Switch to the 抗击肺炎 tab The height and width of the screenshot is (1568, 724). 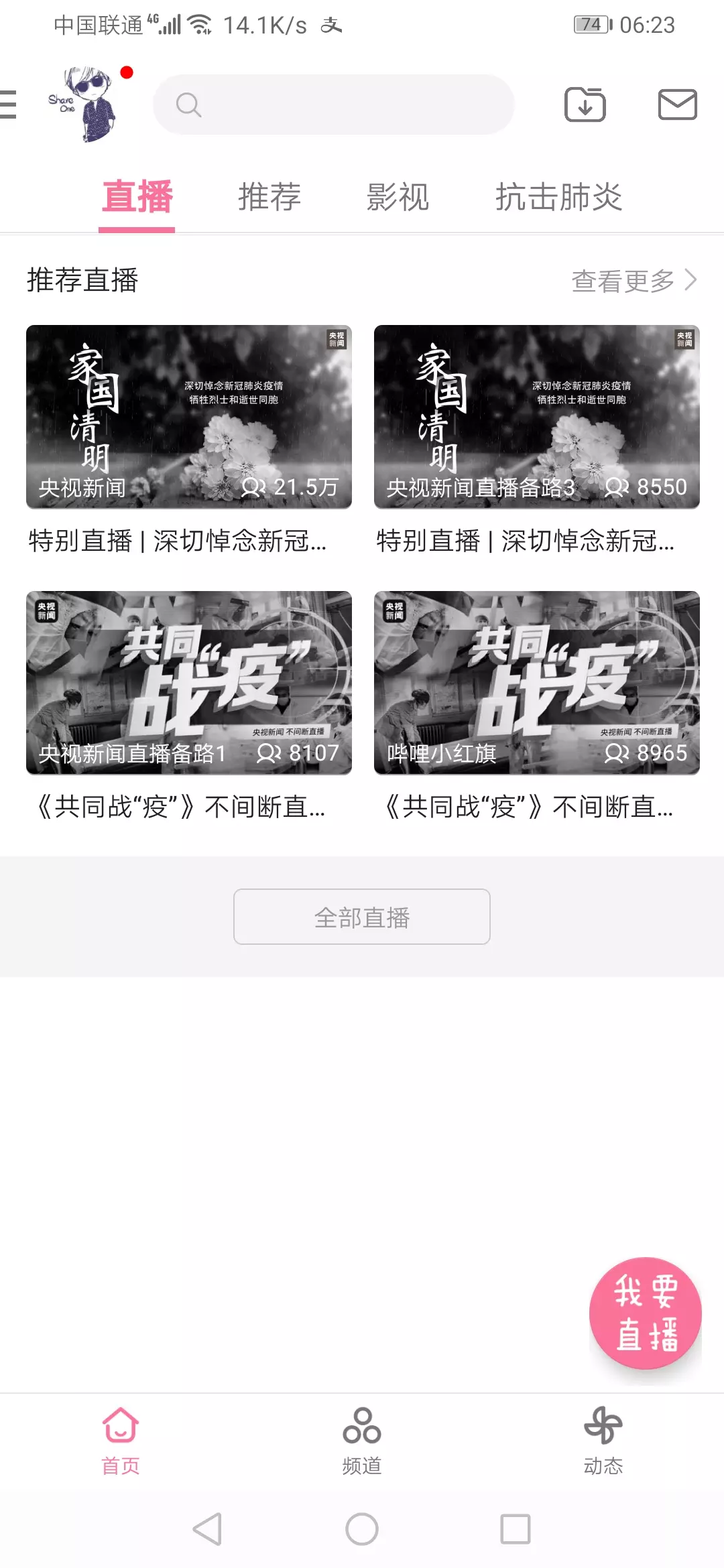click(x=558, y=197)
